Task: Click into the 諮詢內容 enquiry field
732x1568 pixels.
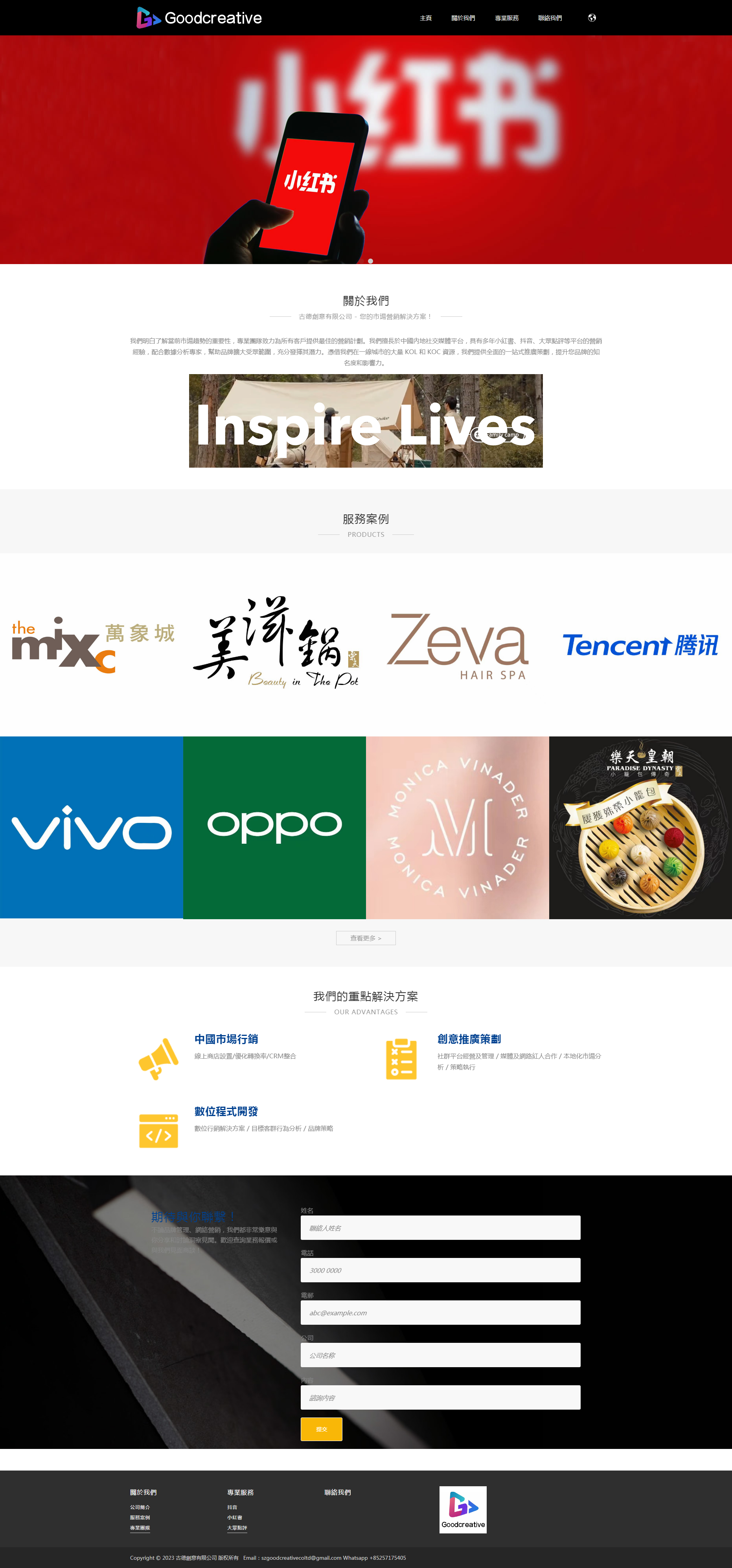Action: pos(440,1397)
